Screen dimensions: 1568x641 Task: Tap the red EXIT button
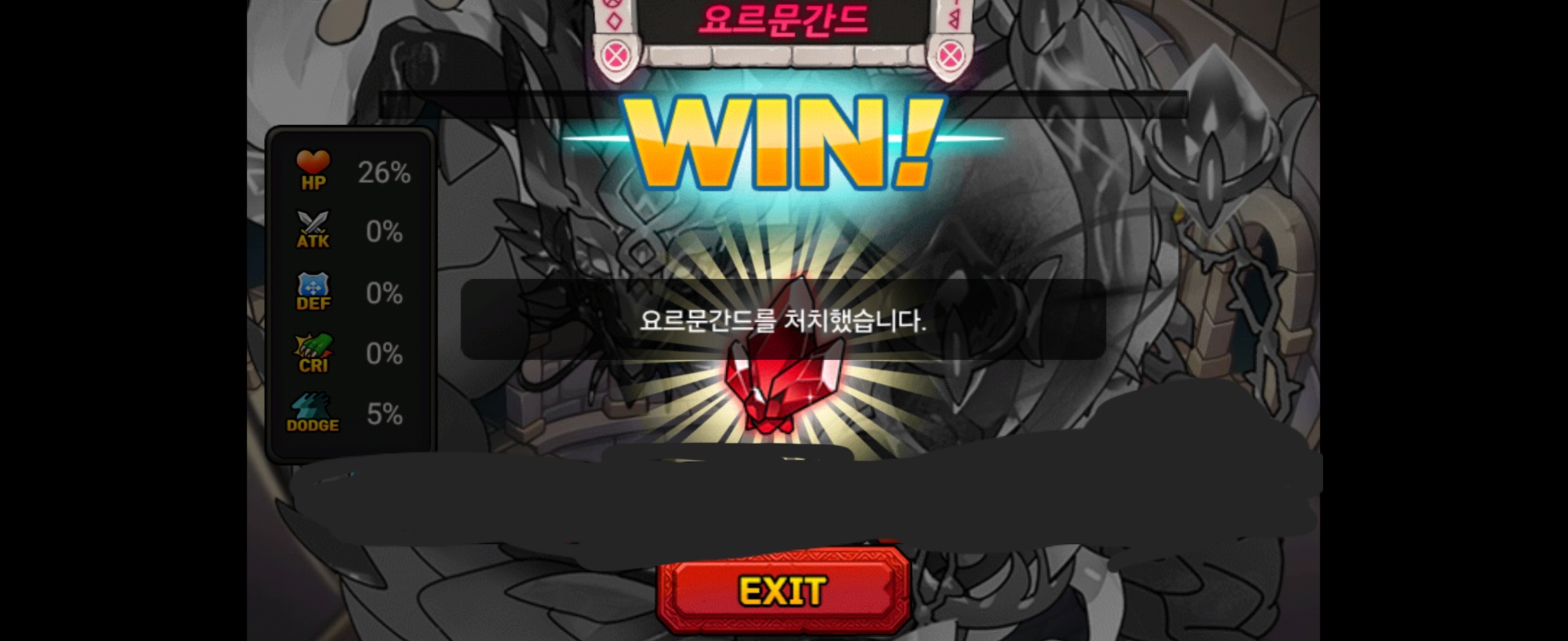point(783,590)
